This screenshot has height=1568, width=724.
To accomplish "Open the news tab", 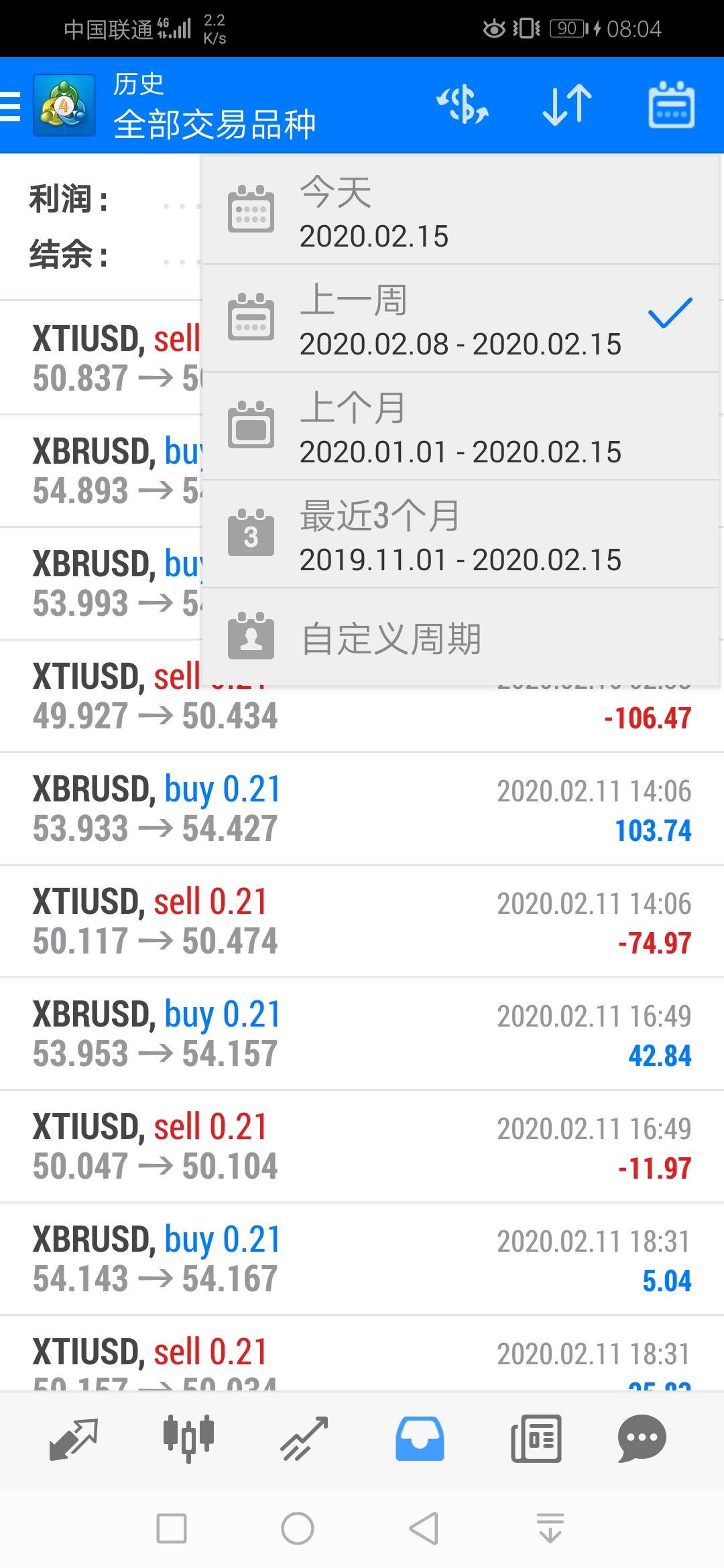I will coord(536,1439).
